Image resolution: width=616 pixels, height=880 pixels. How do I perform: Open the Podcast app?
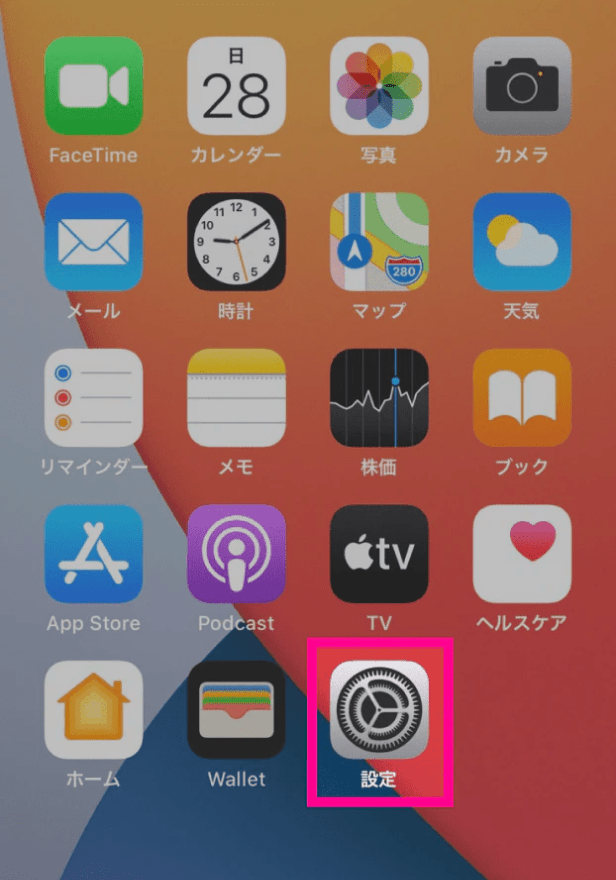click(x=236, y=554)
